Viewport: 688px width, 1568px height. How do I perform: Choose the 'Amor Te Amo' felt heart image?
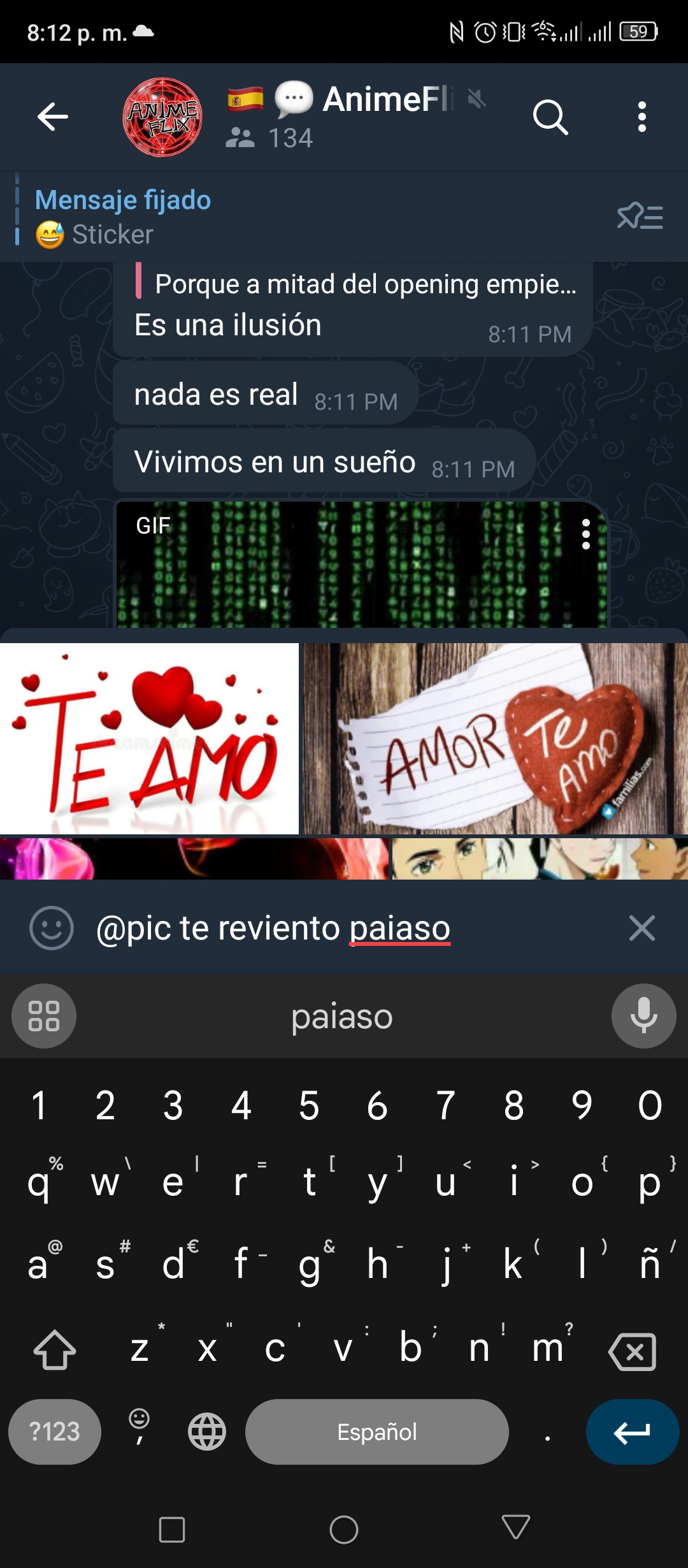coord(496,738)
